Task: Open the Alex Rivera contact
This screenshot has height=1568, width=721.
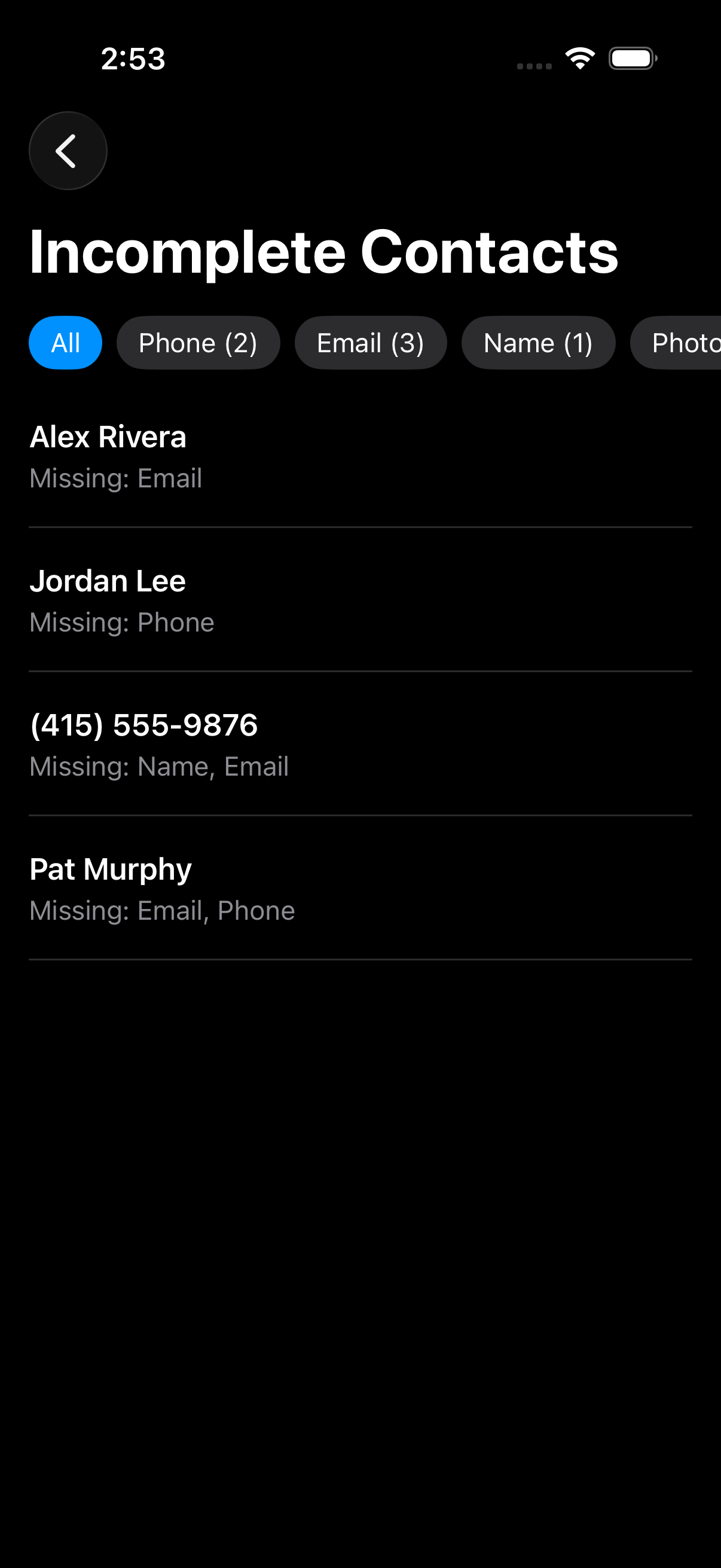Action: coord(108,437)
